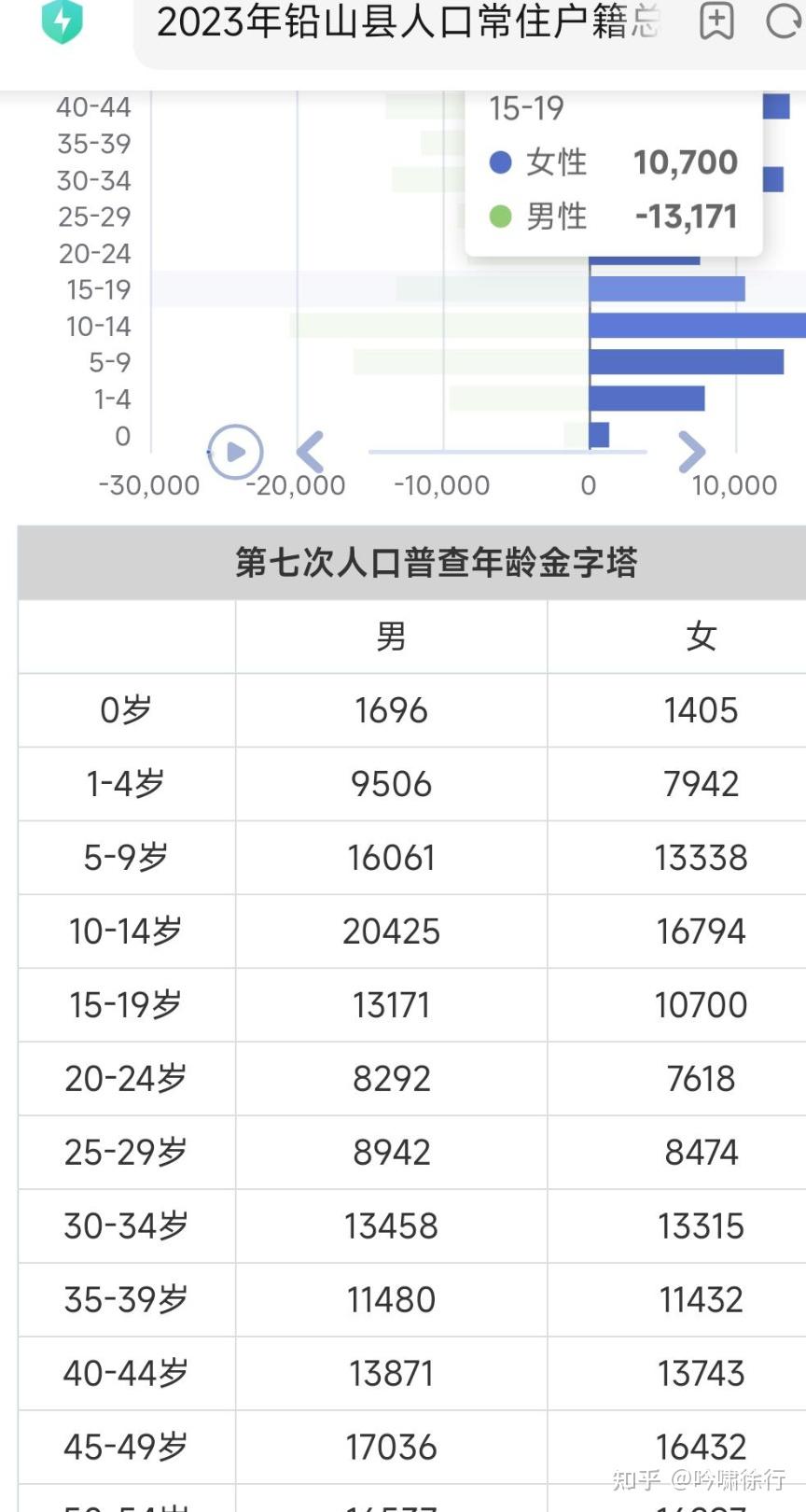
Task: Tap the chart timeline slider track
Action: [507, 452]
